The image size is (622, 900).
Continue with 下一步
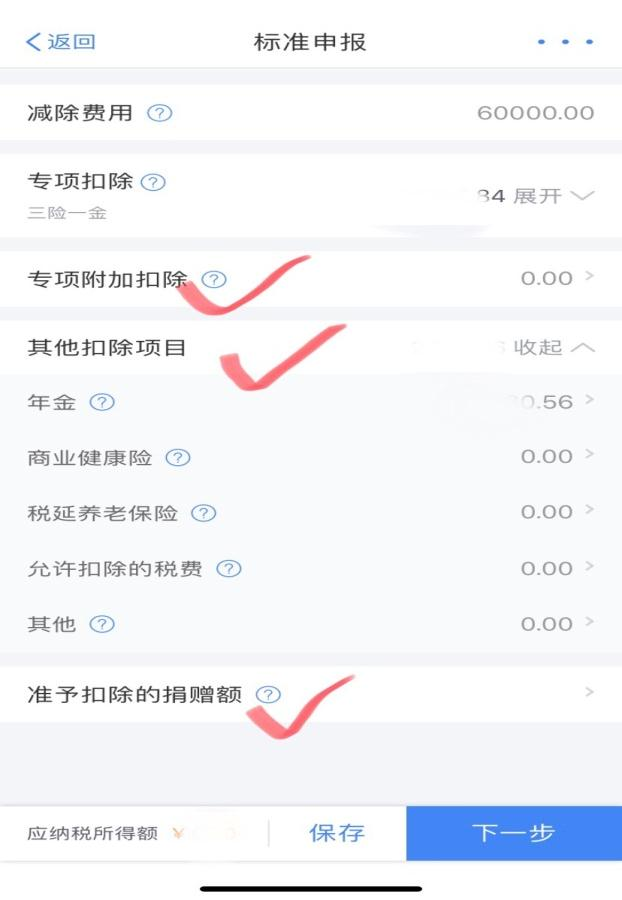[x=513, y=833]
